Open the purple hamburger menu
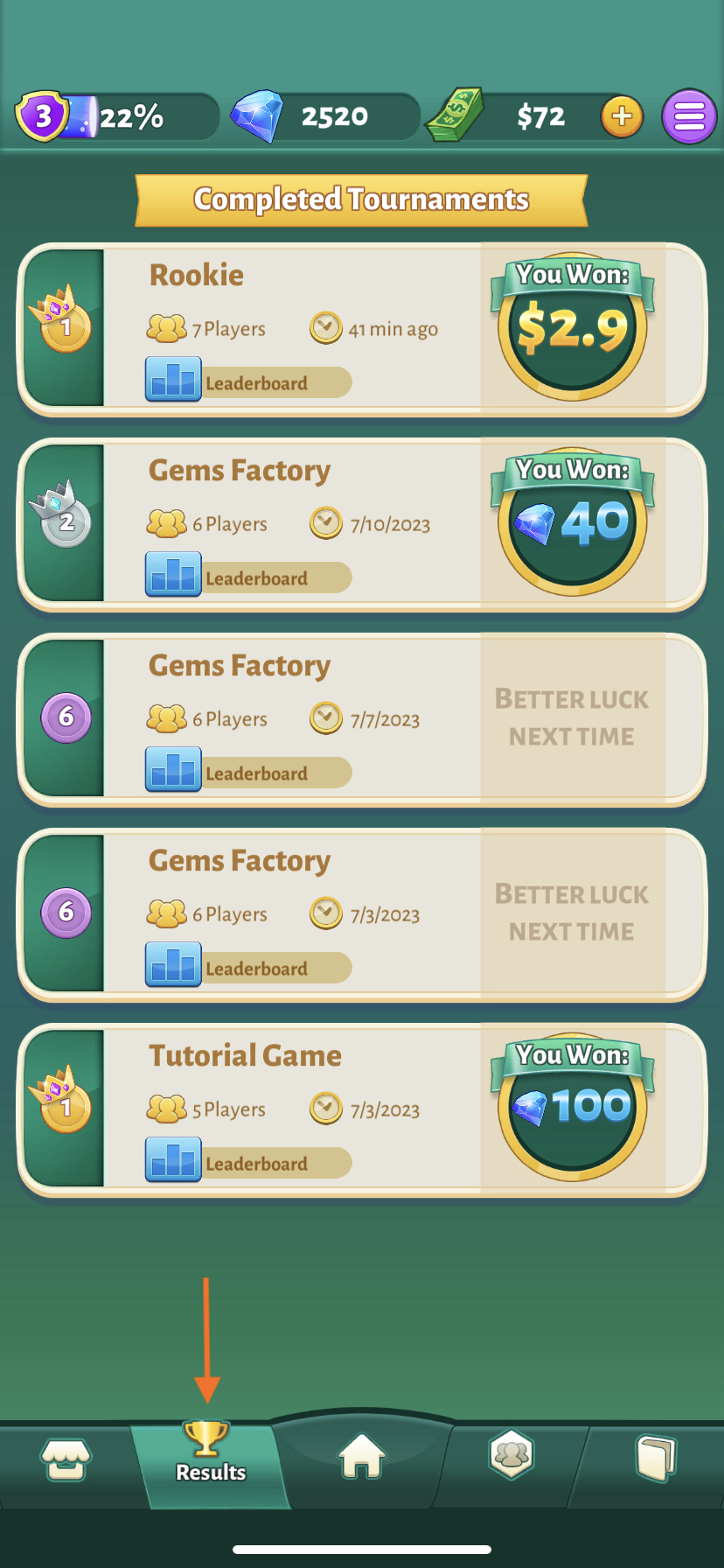 tap(689, 116)
